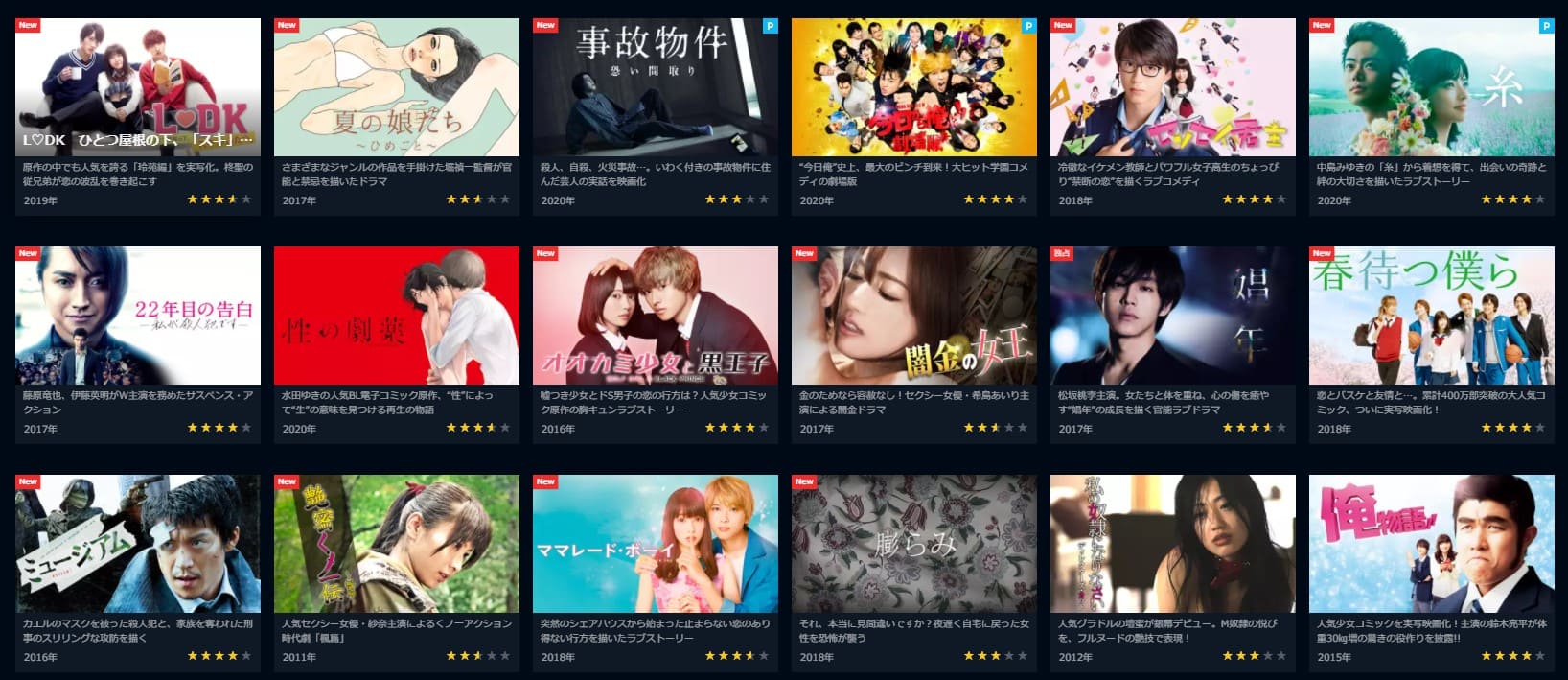
Task: Open the センセイ君主 movie card
Action: [1172, 87]
